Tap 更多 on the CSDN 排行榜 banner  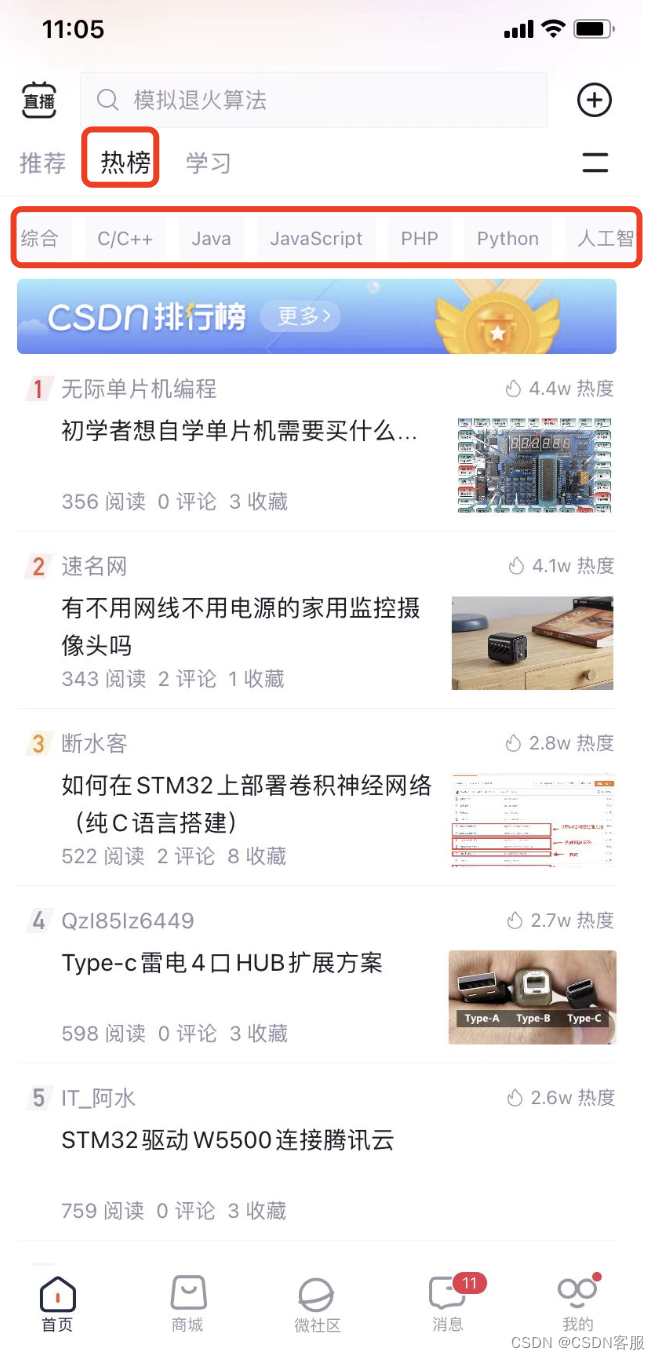tap(300, 317)
